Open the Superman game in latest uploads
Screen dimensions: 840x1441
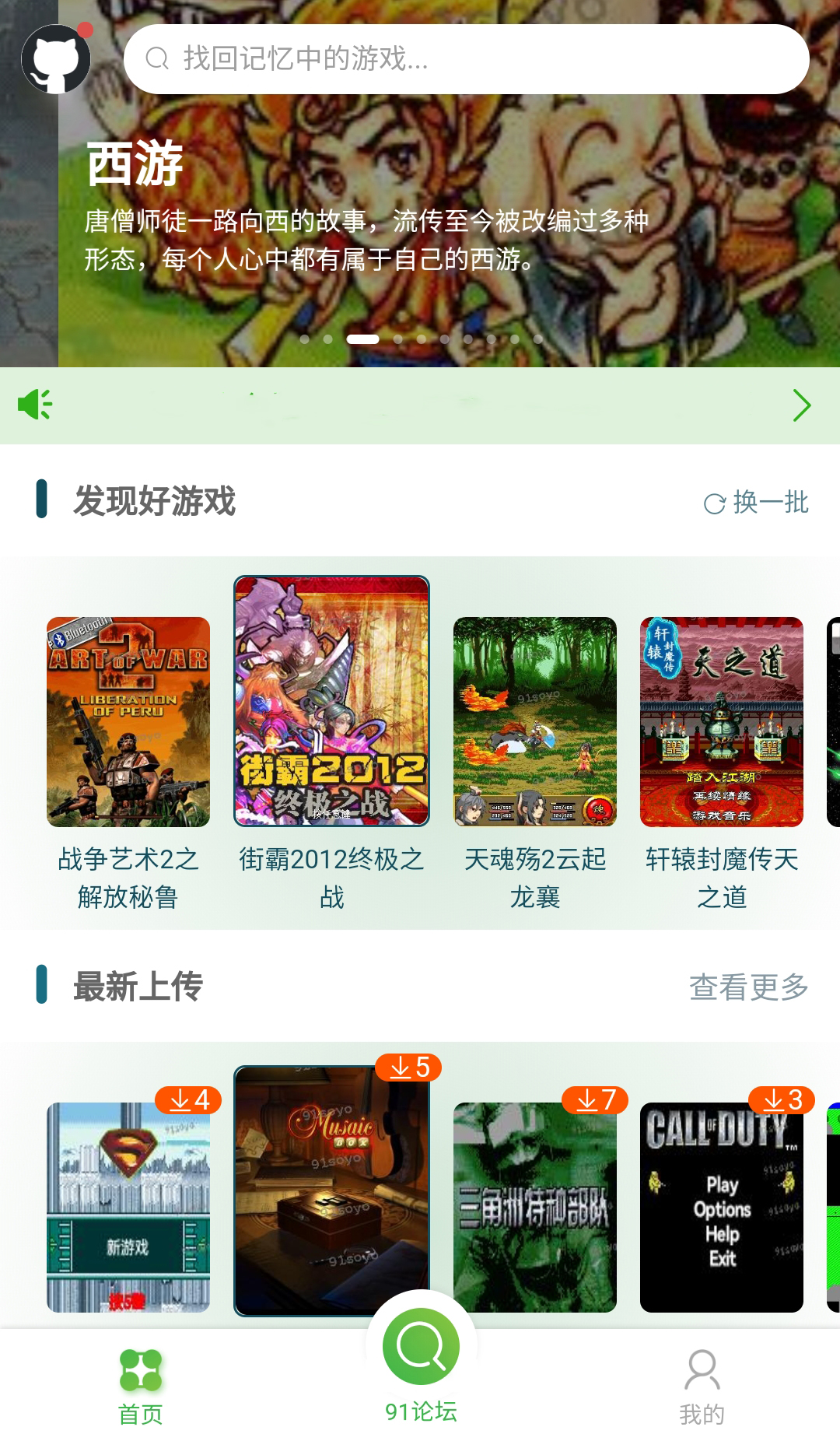(128, 1207)
